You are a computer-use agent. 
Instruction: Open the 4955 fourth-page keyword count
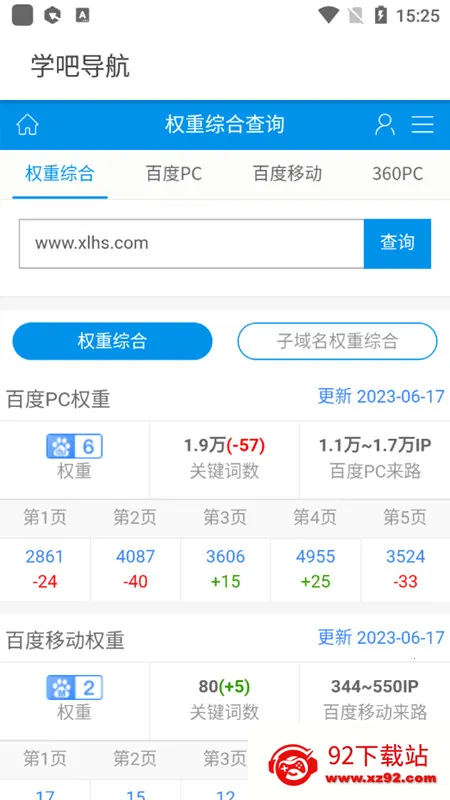pos(315,556)
